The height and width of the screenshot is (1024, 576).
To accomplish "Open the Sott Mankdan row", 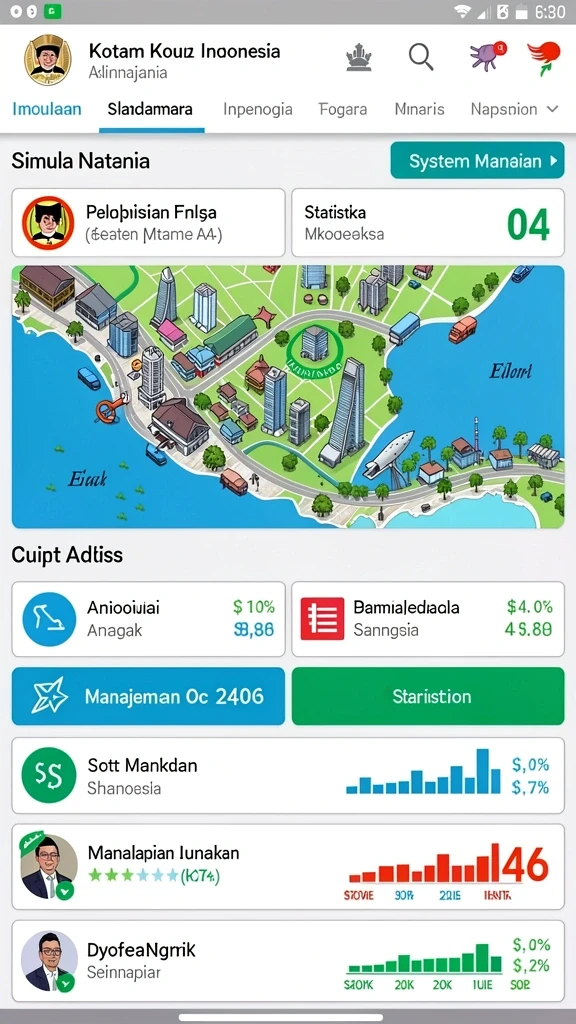I will 288,776.
